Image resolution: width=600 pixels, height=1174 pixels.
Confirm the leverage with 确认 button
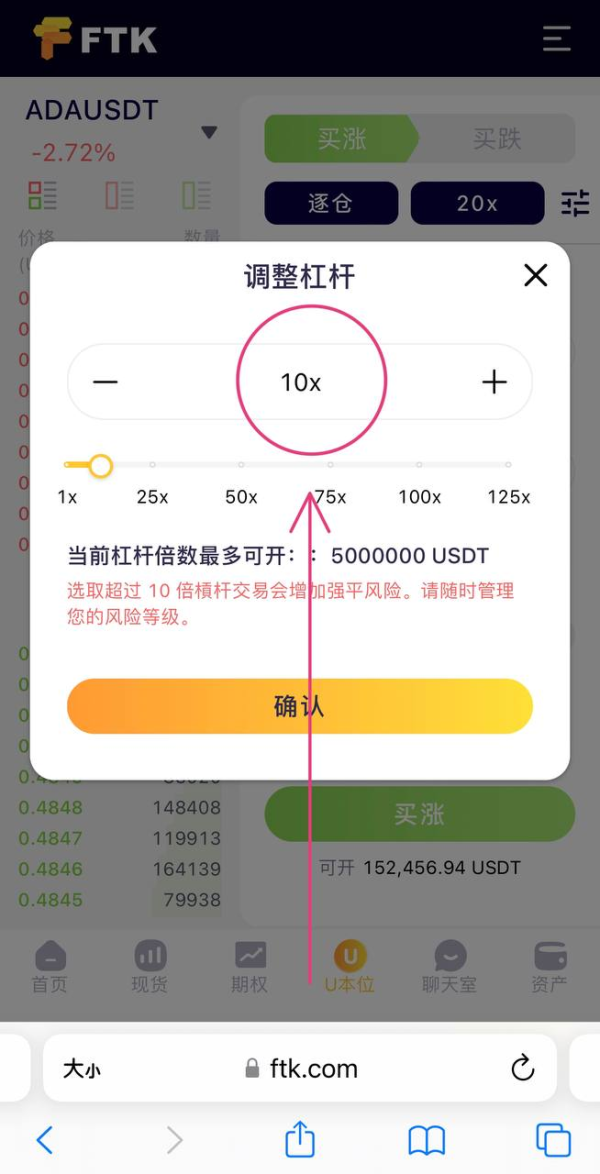[299, 706]
